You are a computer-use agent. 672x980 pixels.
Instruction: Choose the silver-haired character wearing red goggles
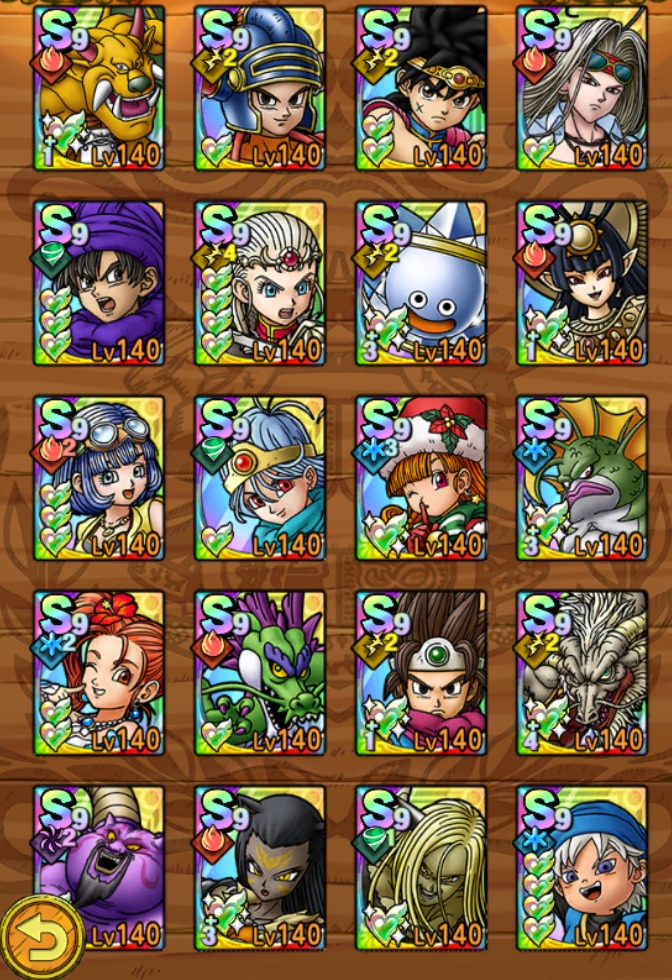[x=581, y=88]
